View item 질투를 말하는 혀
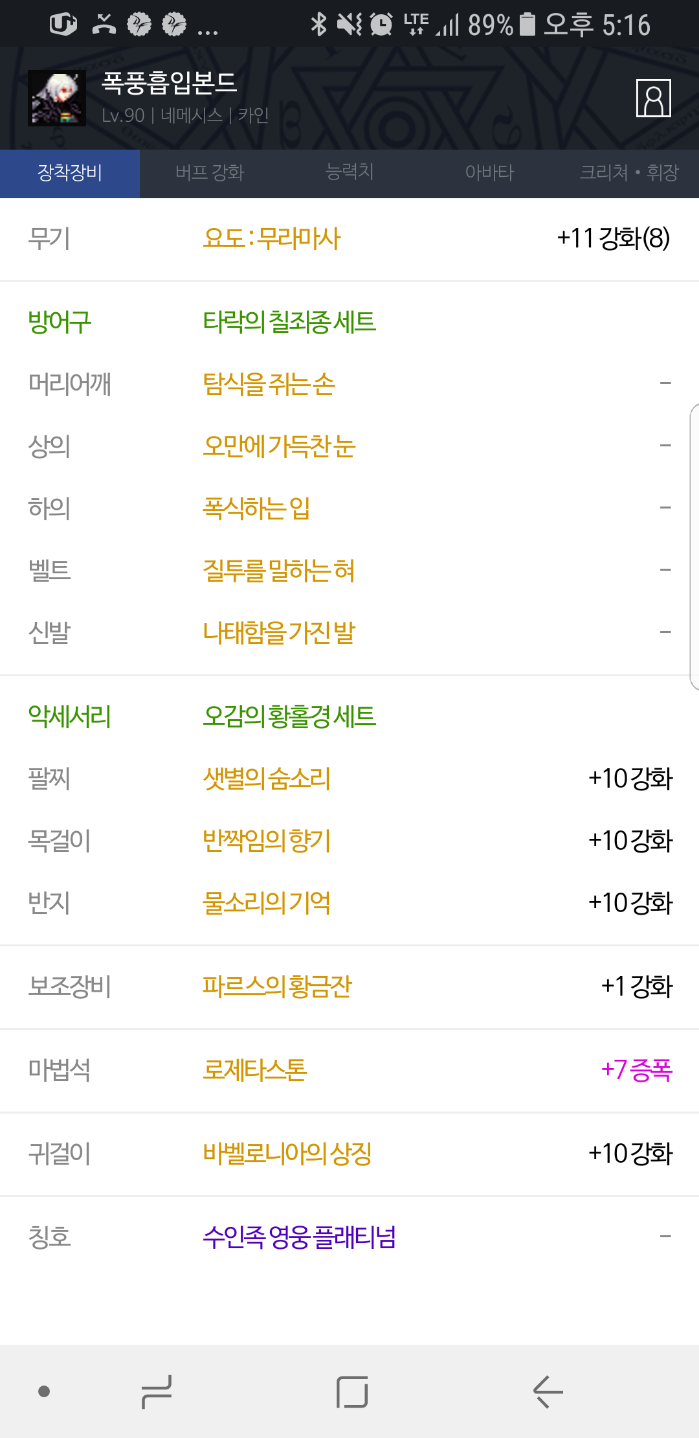Image resolution: width=699 pixels, height=1438 pixels. pos(278,571)
